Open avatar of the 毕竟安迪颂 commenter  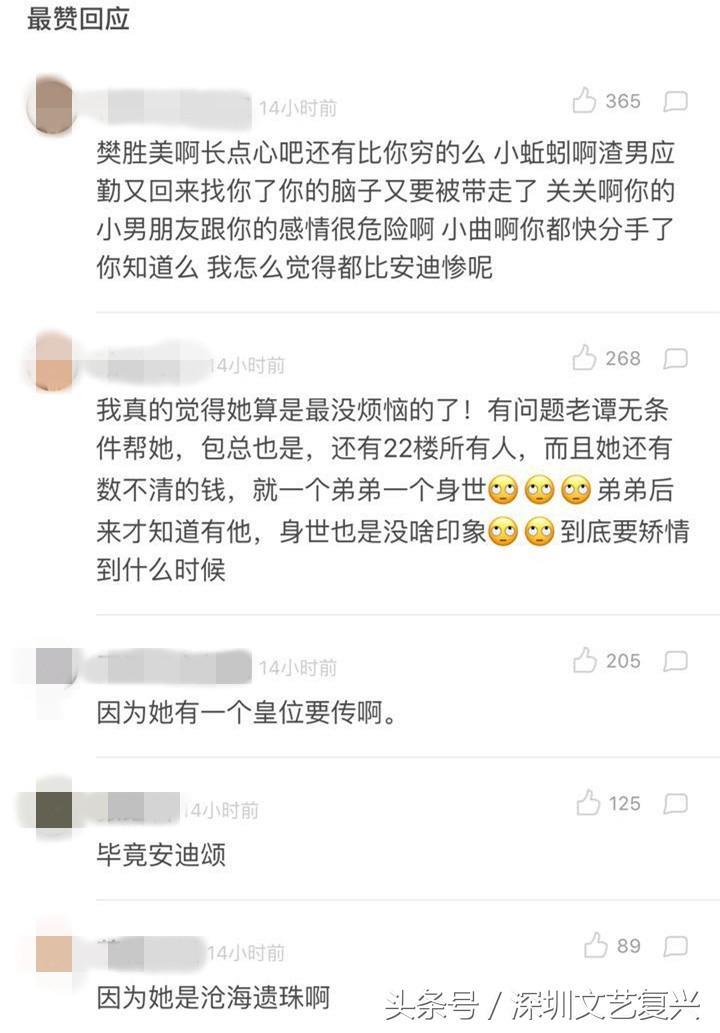tap(54, 808)
